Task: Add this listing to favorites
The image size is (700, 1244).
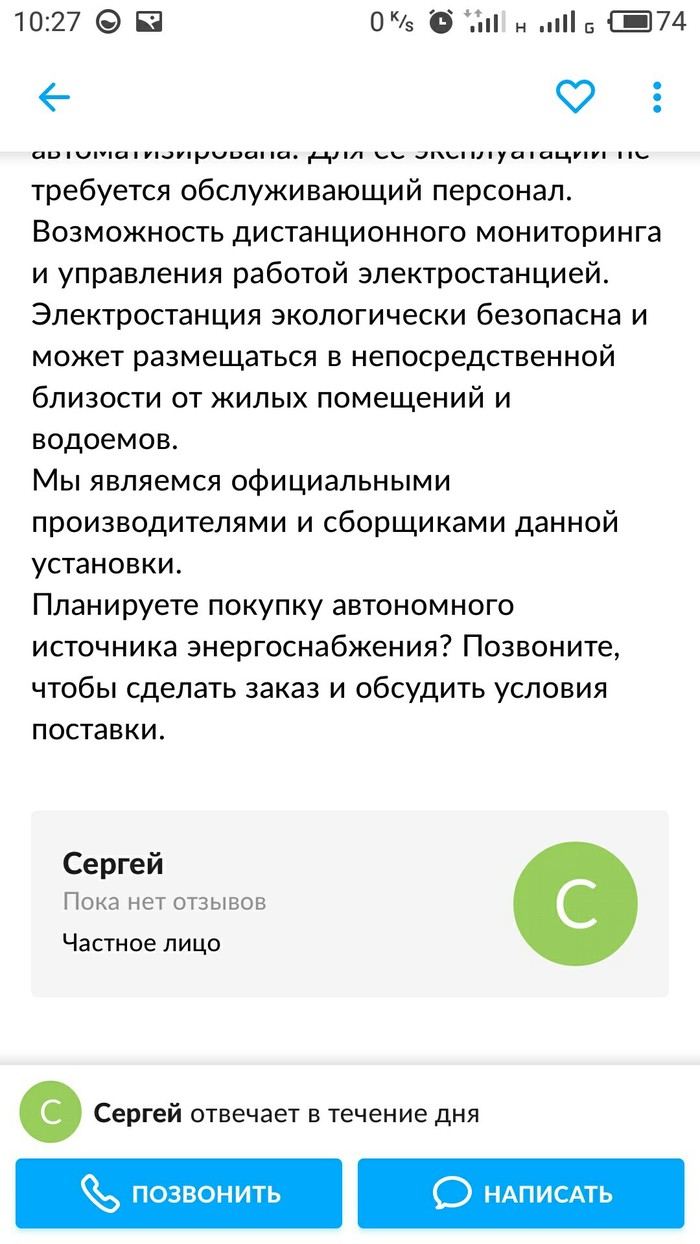Action: [575, 97]
